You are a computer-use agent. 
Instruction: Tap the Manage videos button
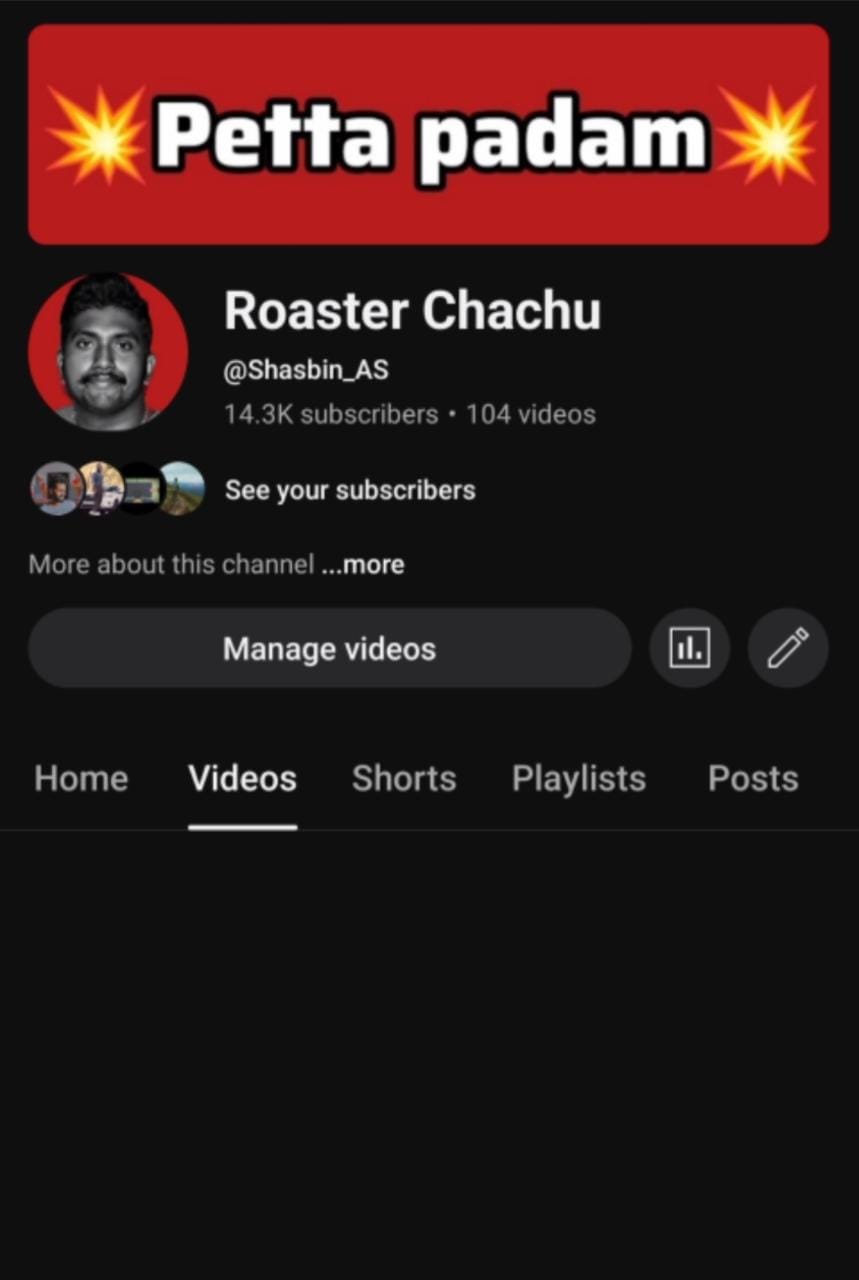[x=329, y=648]
